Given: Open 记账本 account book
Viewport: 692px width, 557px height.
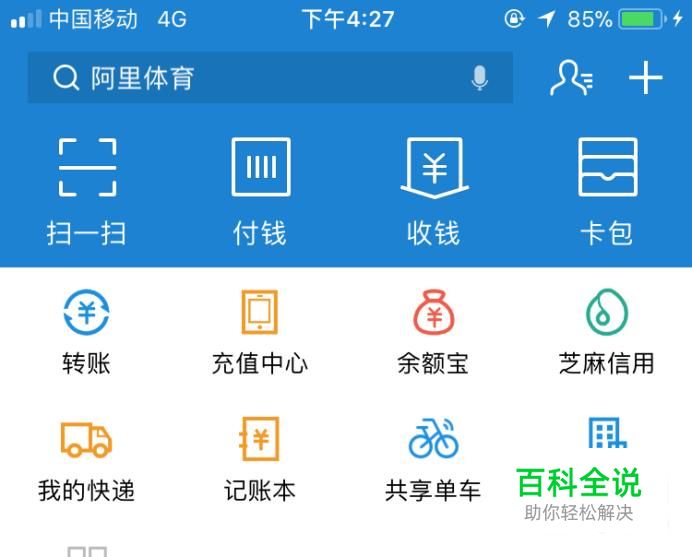Looking at the screenshot, I should 260,460.
